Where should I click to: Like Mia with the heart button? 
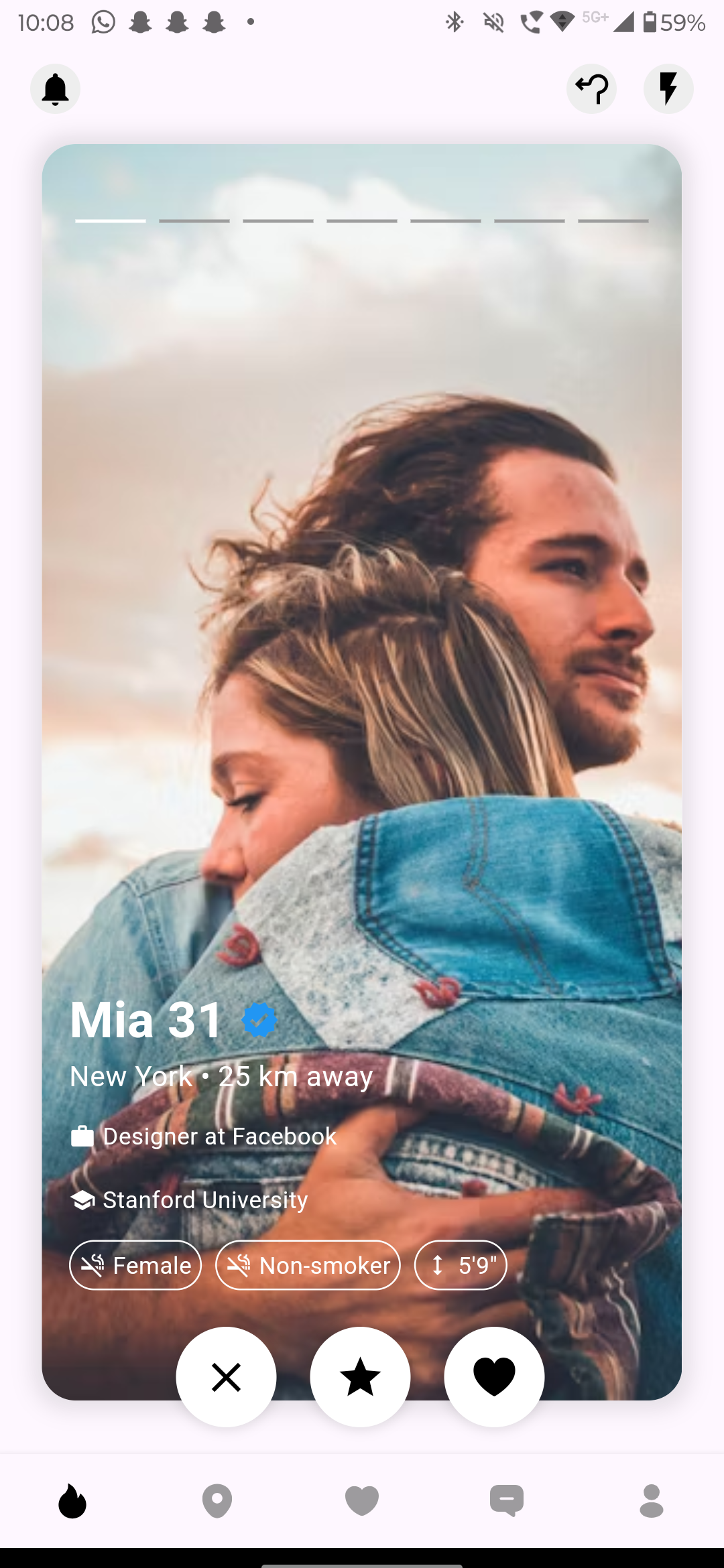point(494,1377)
